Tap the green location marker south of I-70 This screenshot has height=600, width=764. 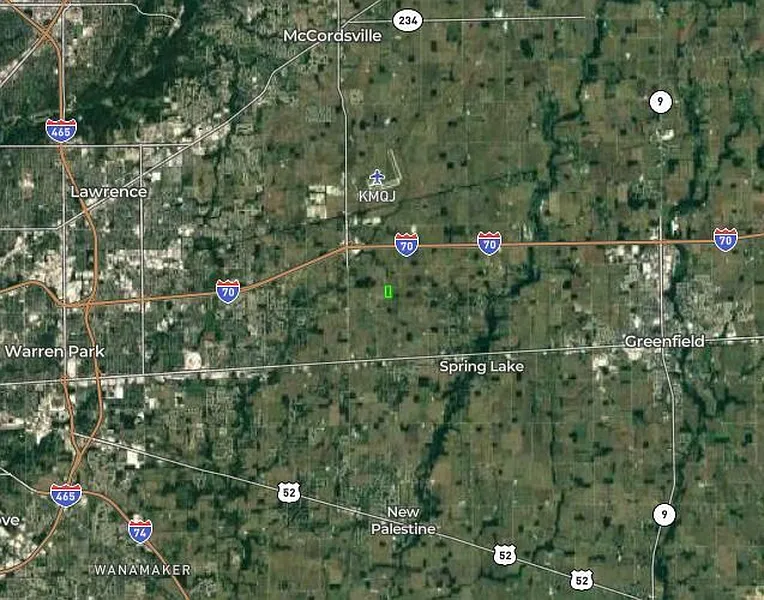click(x=388, y=291)
